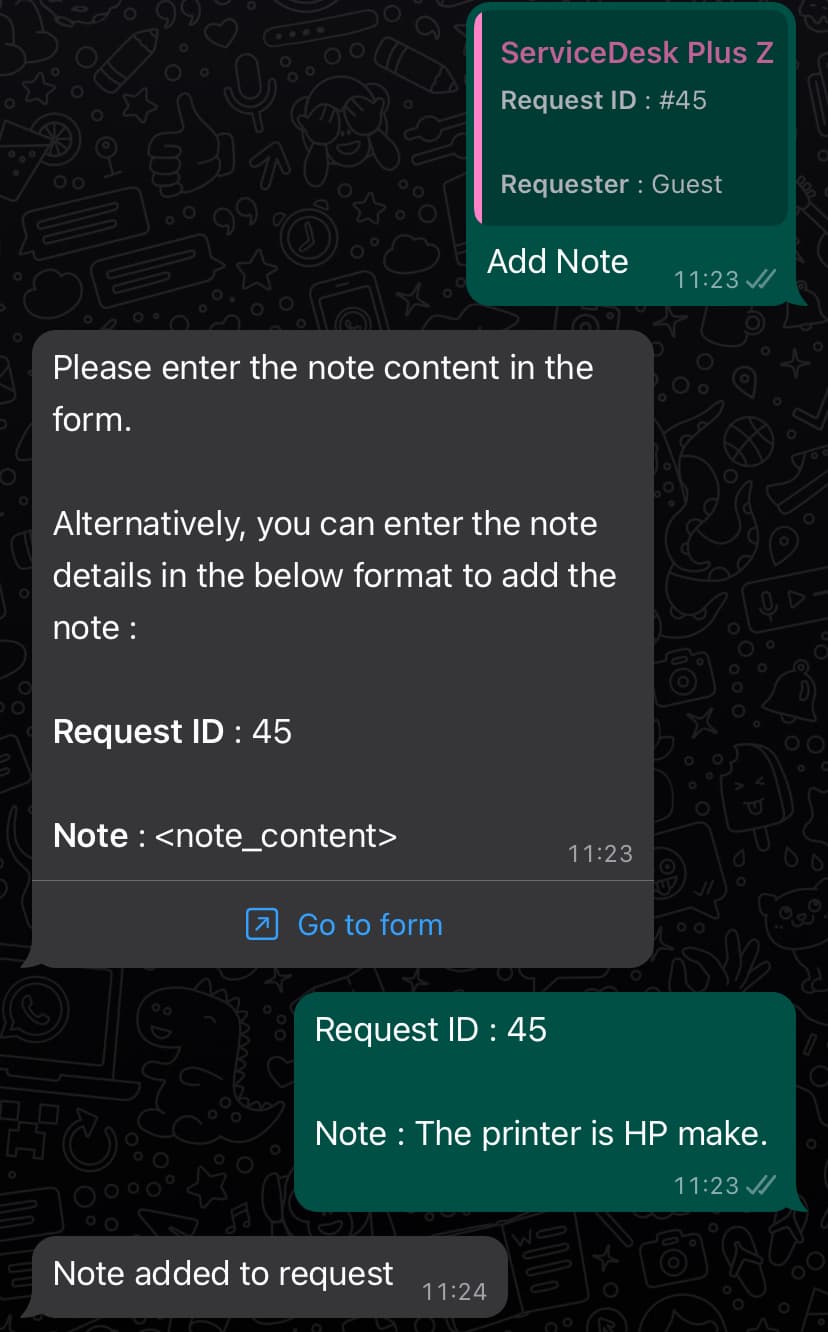The height and width of the screenshot is (1332, 828).
Task: Open the Go to form link
Action: (x=344, y=925)
